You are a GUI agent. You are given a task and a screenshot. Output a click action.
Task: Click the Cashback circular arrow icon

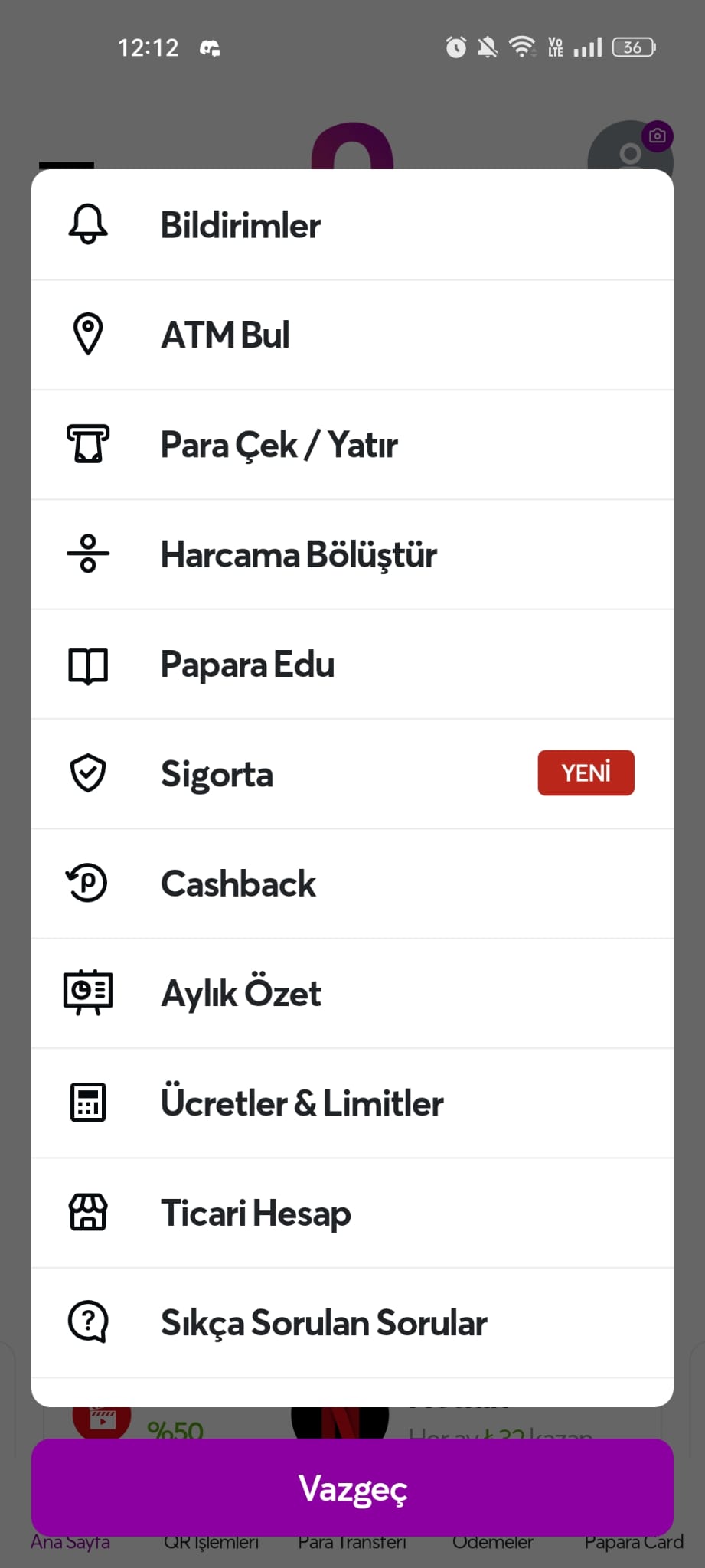(87, 884)
